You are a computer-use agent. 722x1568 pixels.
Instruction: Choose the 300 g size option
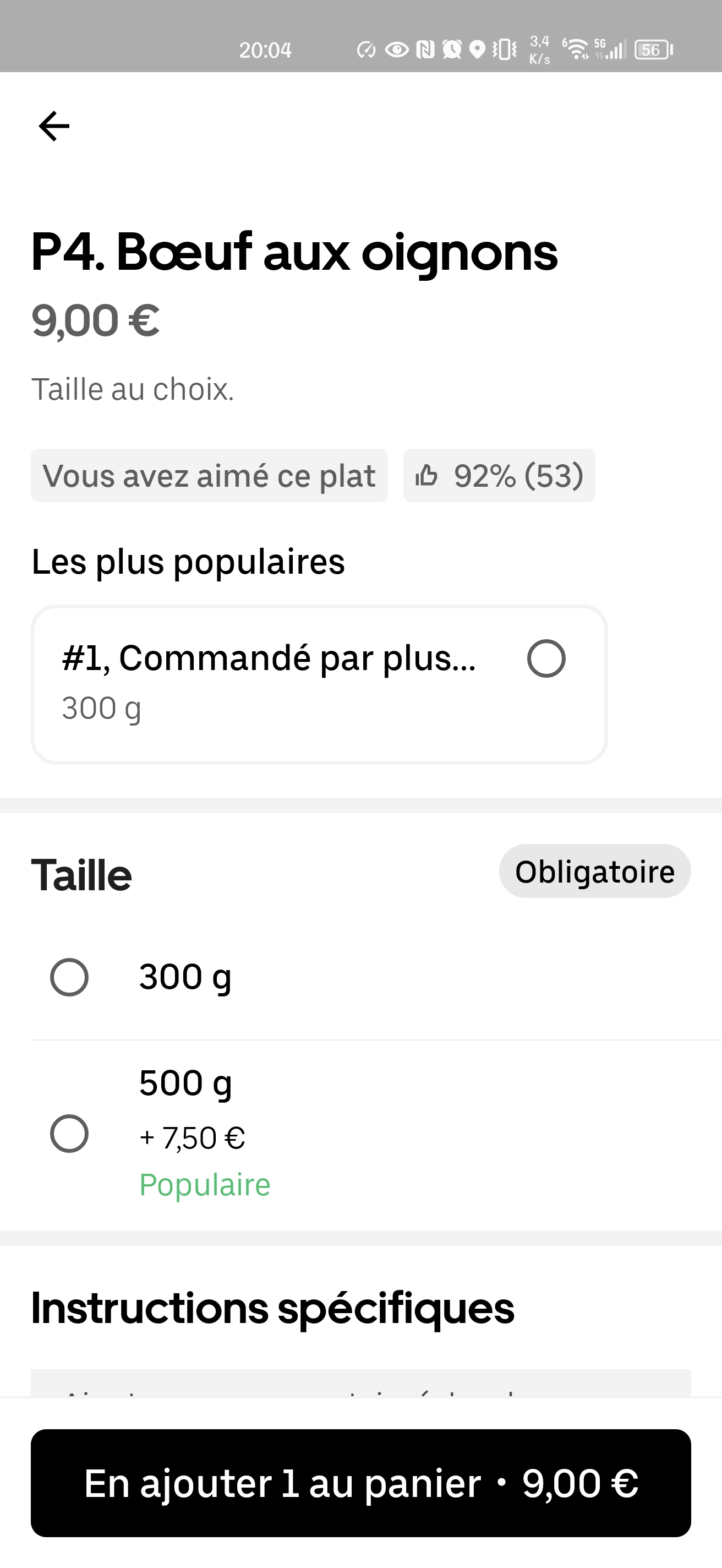(x=69, y=977)
